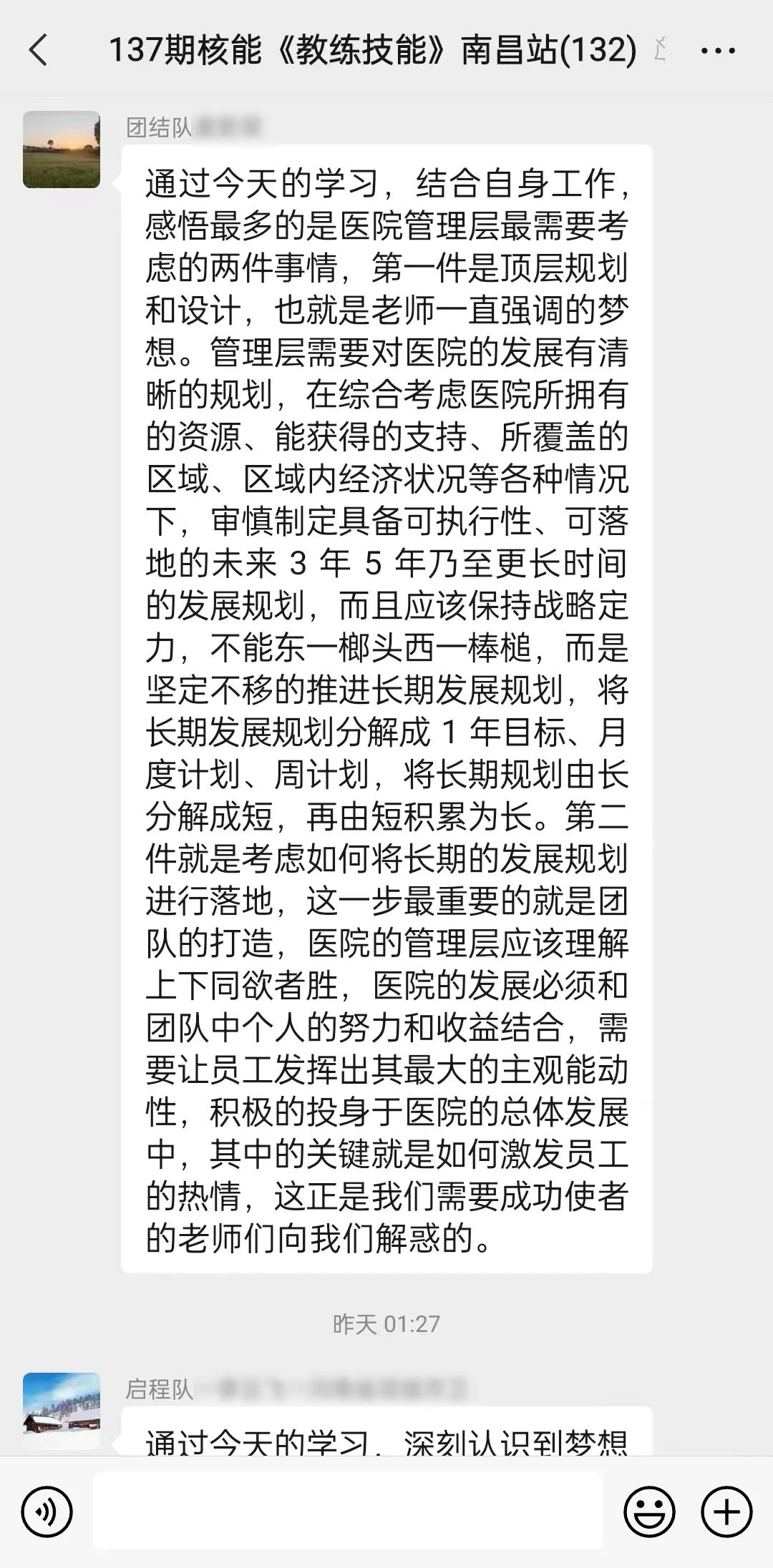Open the chat's three-dot menu
This screenshot has height=1568, width=773.
coord(718,51)
